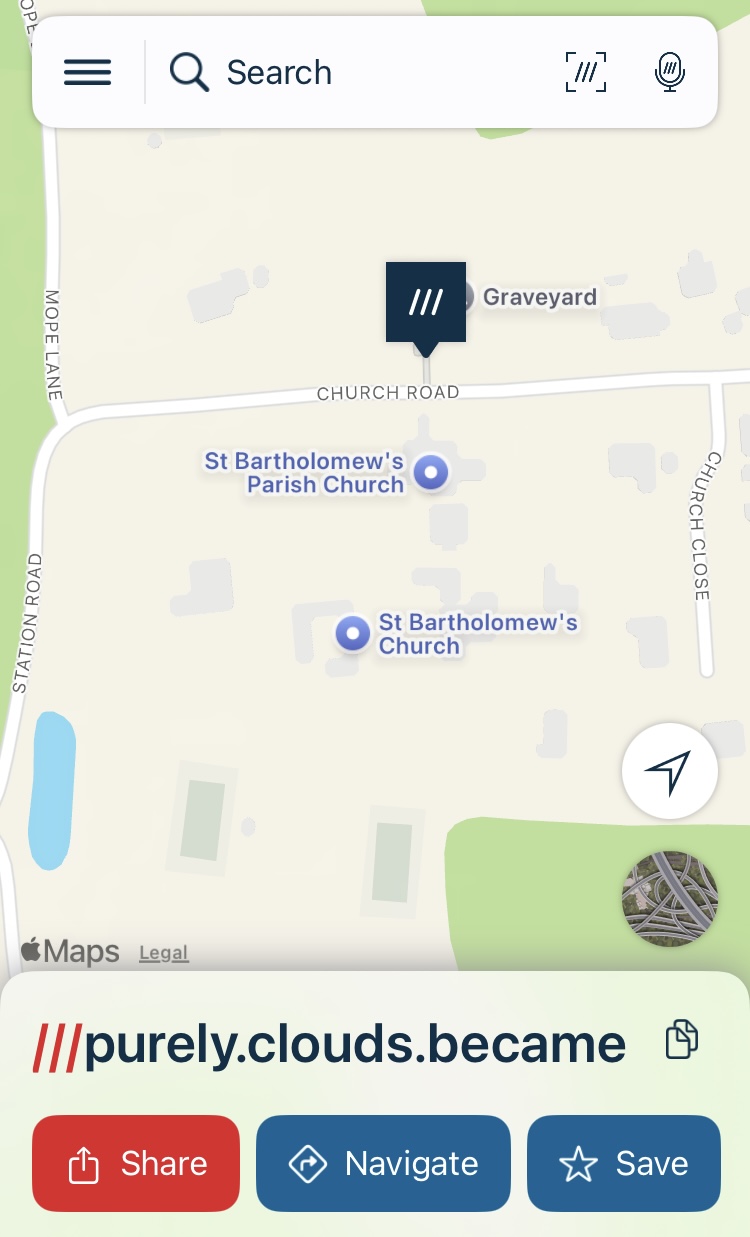Image resolution: width=750 pixels, height=1237 pixels.
Task: Copy purely.clouds.became address
Action: [682, 1040]
